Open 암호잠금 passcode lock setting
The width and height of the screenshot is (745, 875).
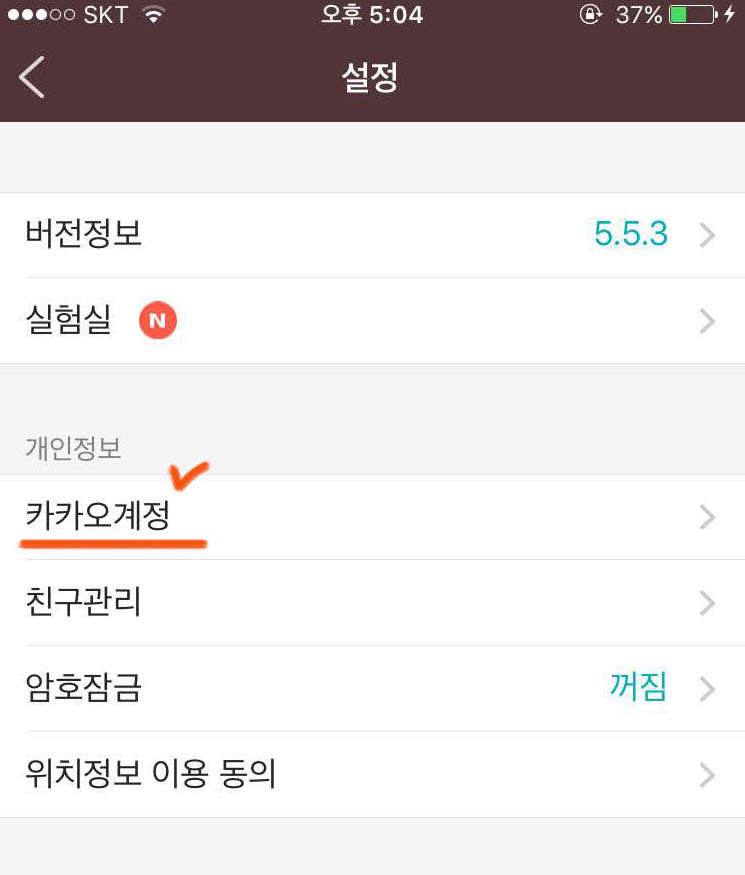point(372,689)
